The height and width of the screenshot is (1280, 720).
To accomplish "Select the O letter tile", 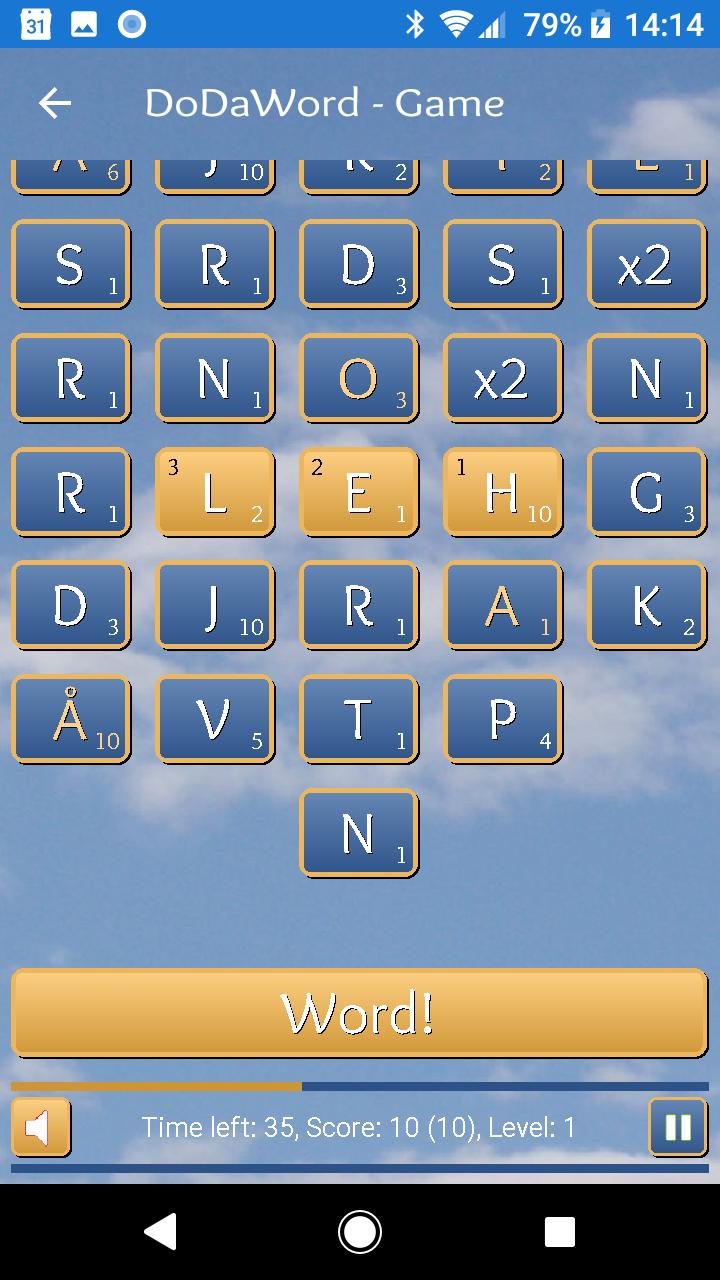I will [x=358, y=377].
